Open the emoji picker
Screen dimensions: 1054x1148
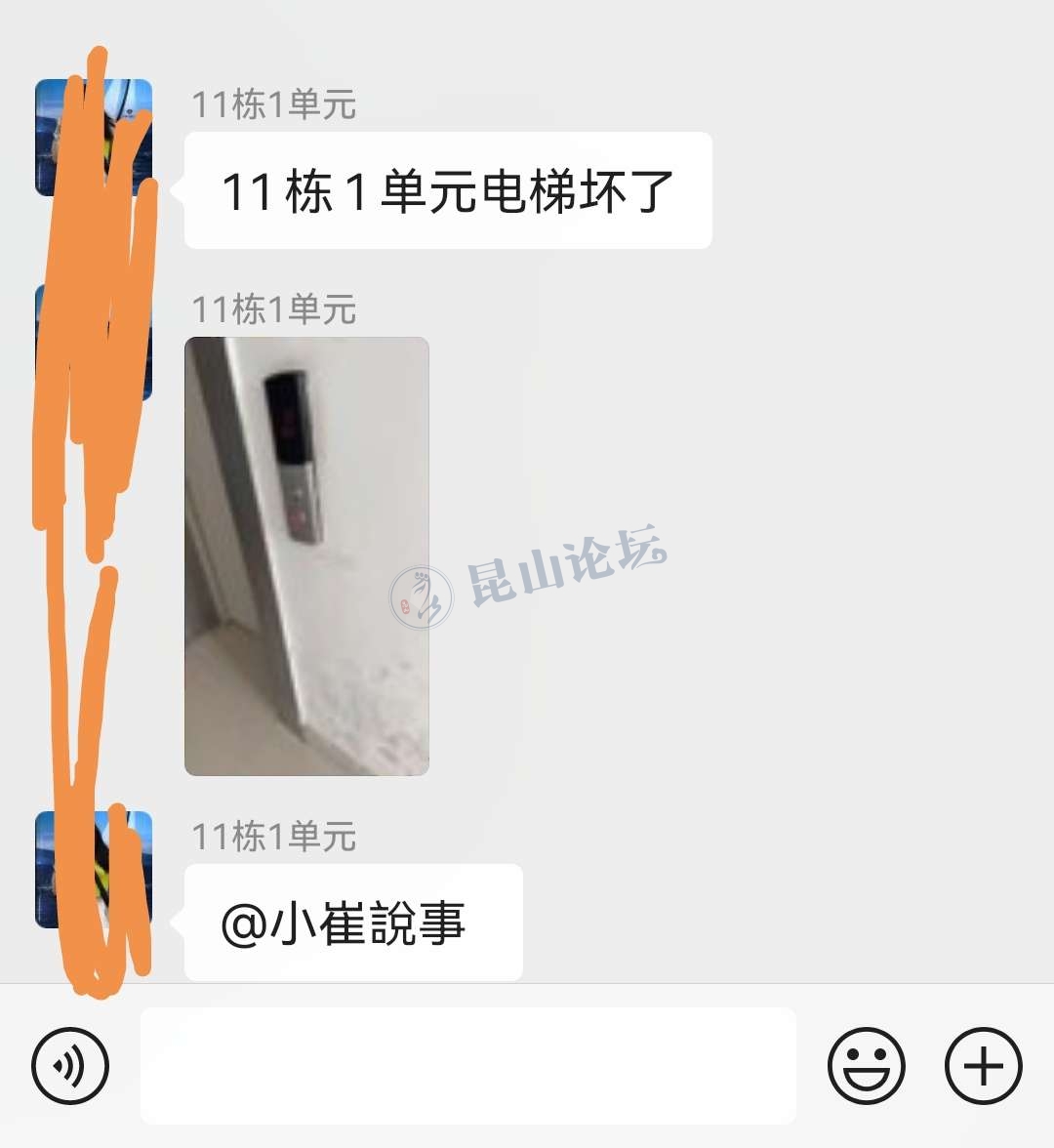coord(866,1066)
